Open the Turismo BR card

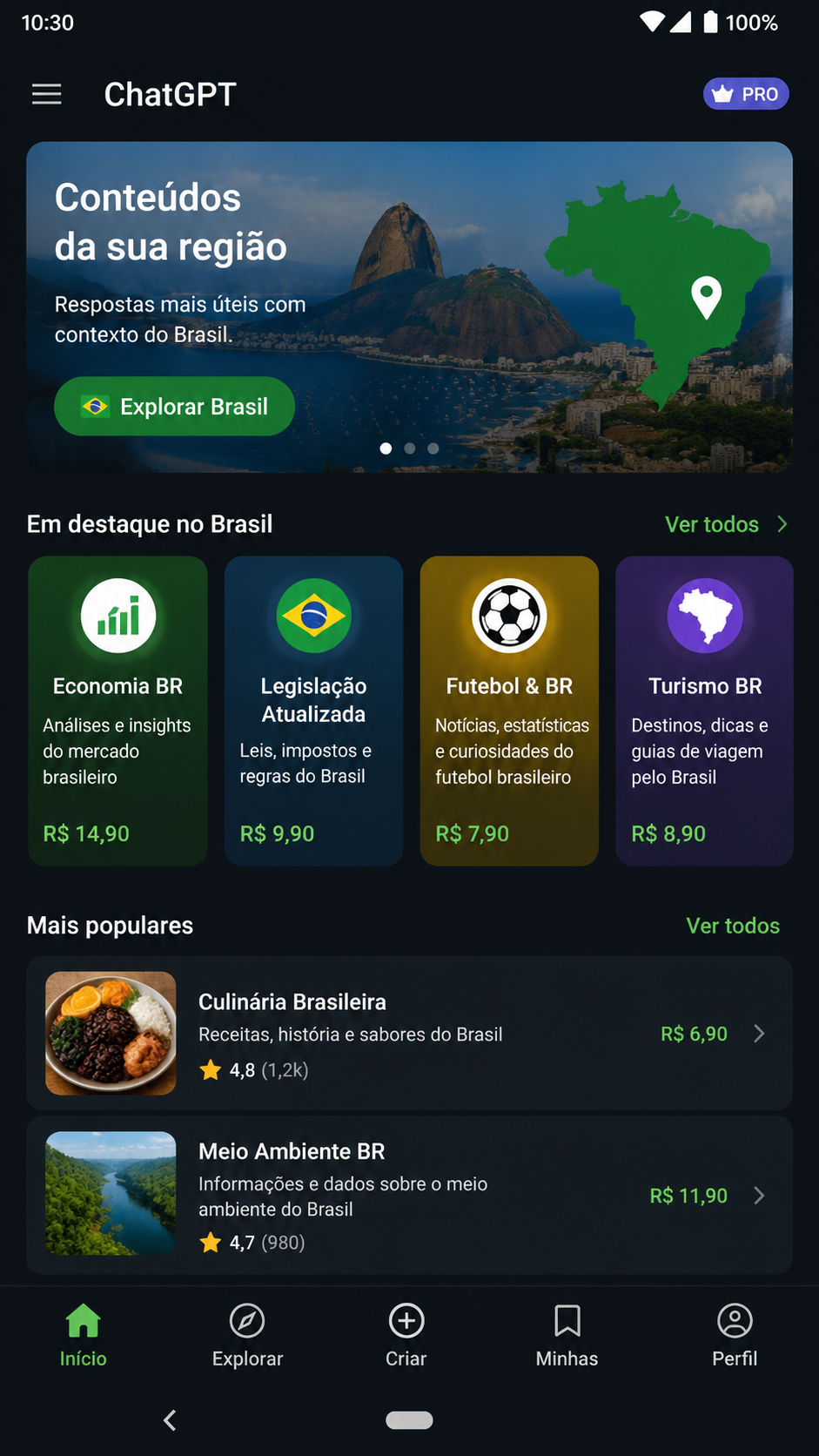pyautogui.click(x=704, y=711)
